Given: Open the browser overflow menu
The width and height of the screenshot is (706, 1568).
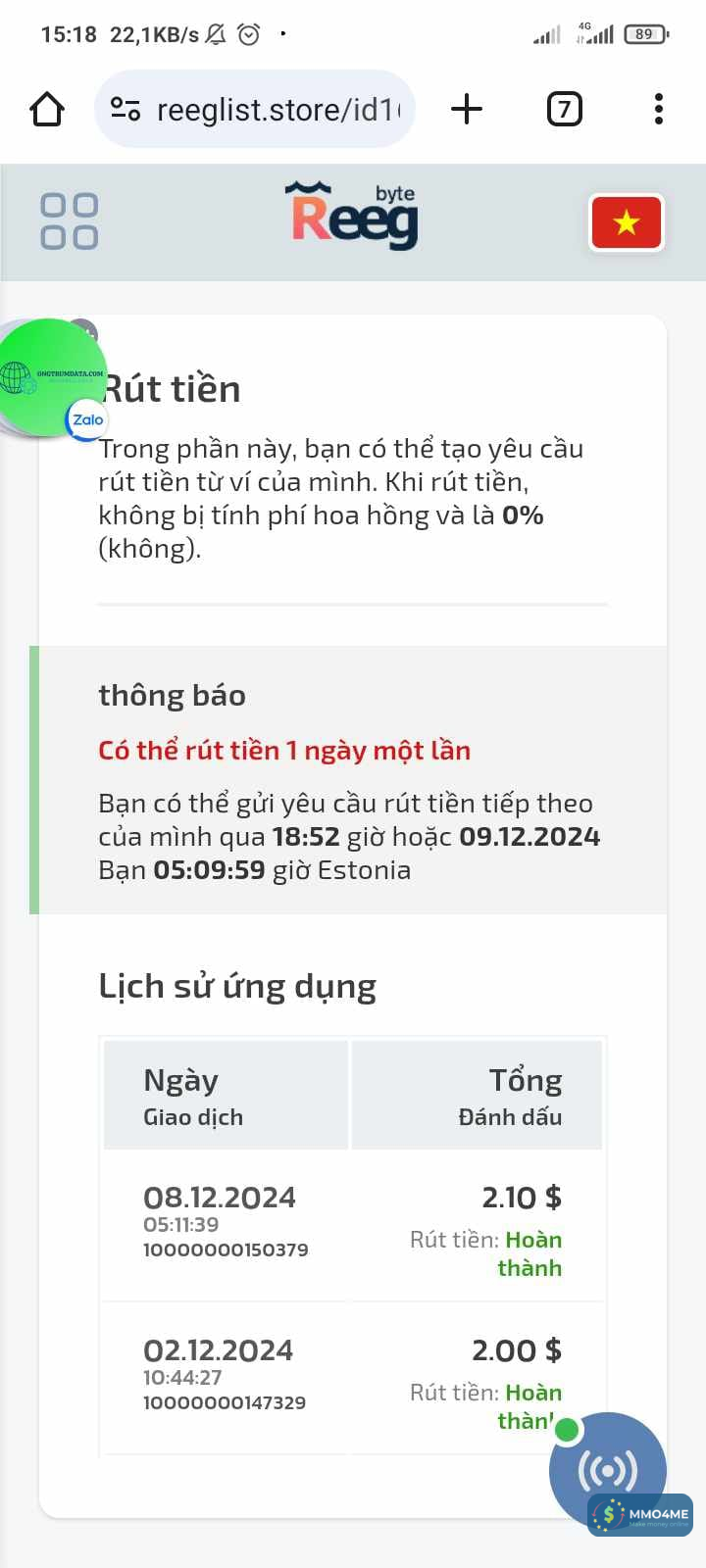Looking at the screenshot, I should pyautogui.click(x=659, y=109).
